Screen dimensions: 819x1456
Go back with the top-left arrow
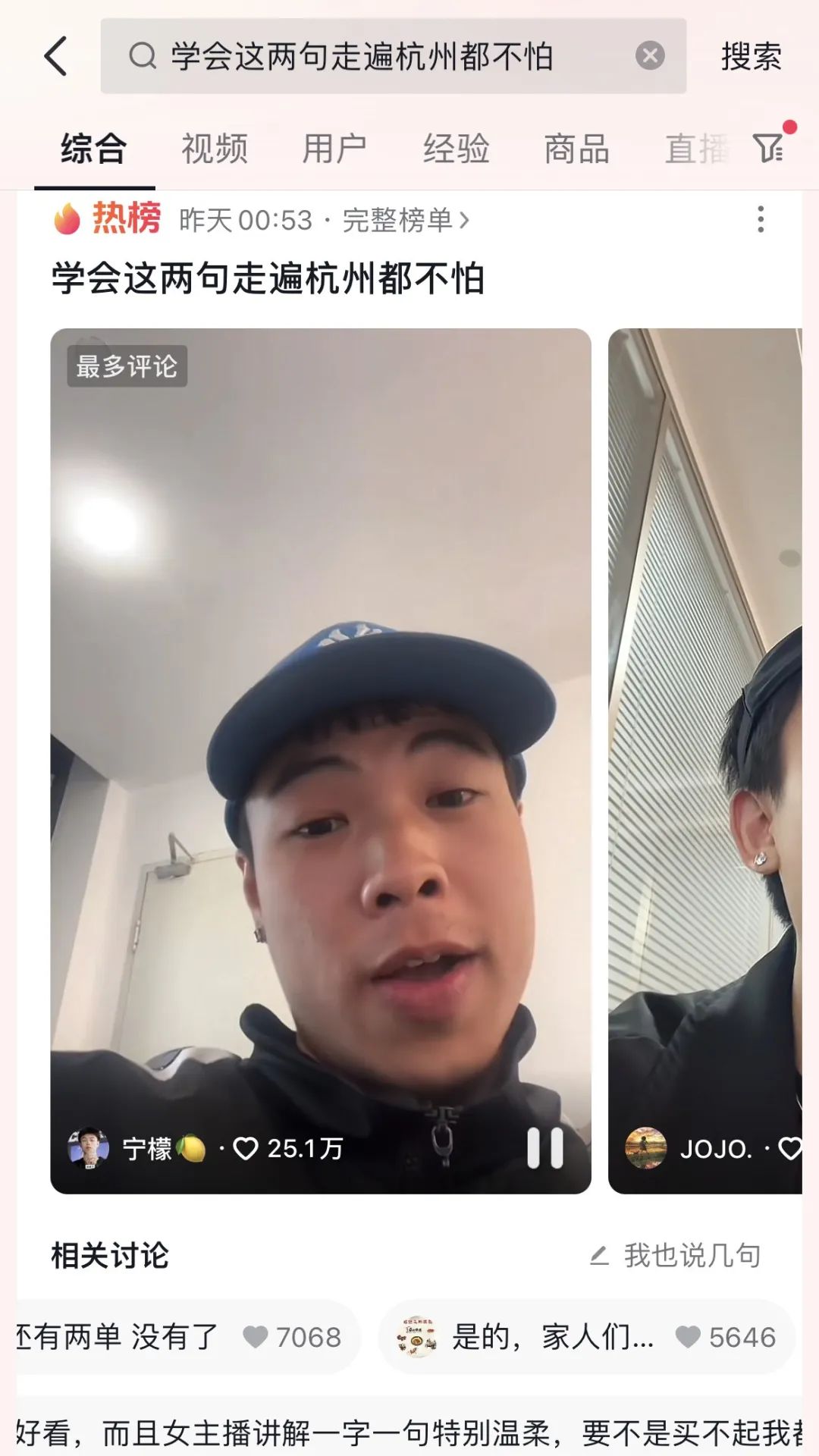tap(56, 56)
